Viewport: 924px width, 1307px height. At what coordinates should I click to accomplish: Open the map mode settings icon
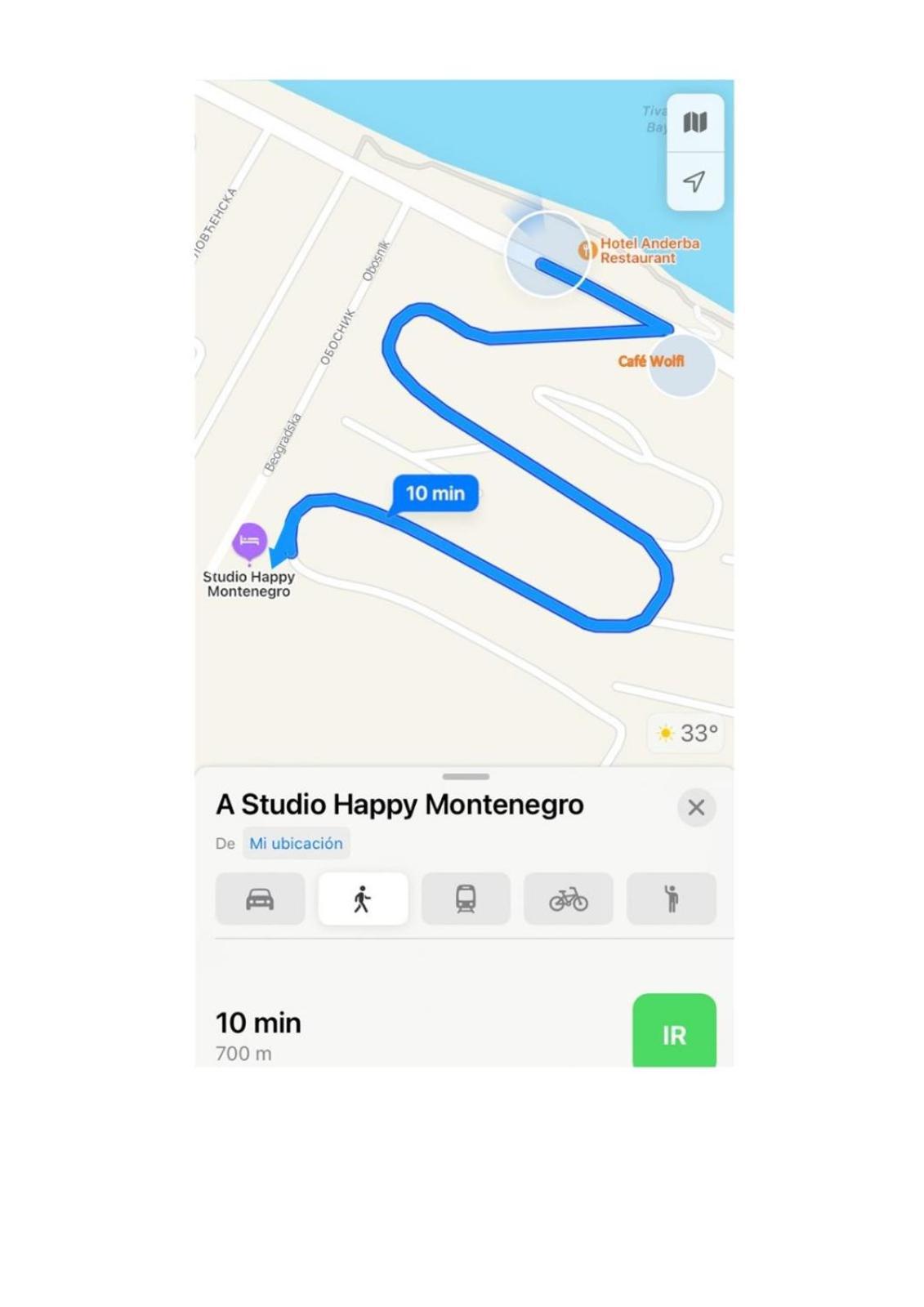[694, 123]
